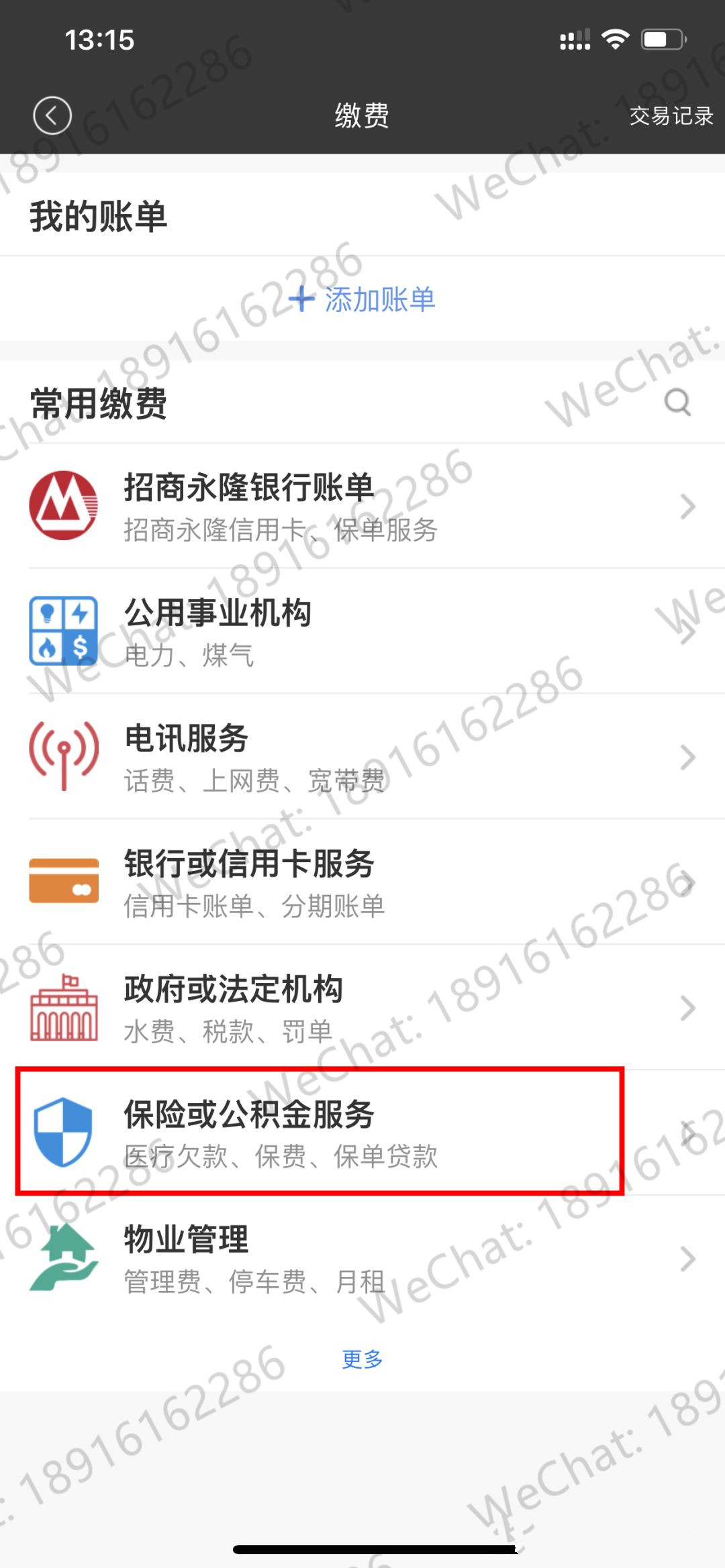
Task: Open 招商永隆银行账单
Action: tap(362, 506)
